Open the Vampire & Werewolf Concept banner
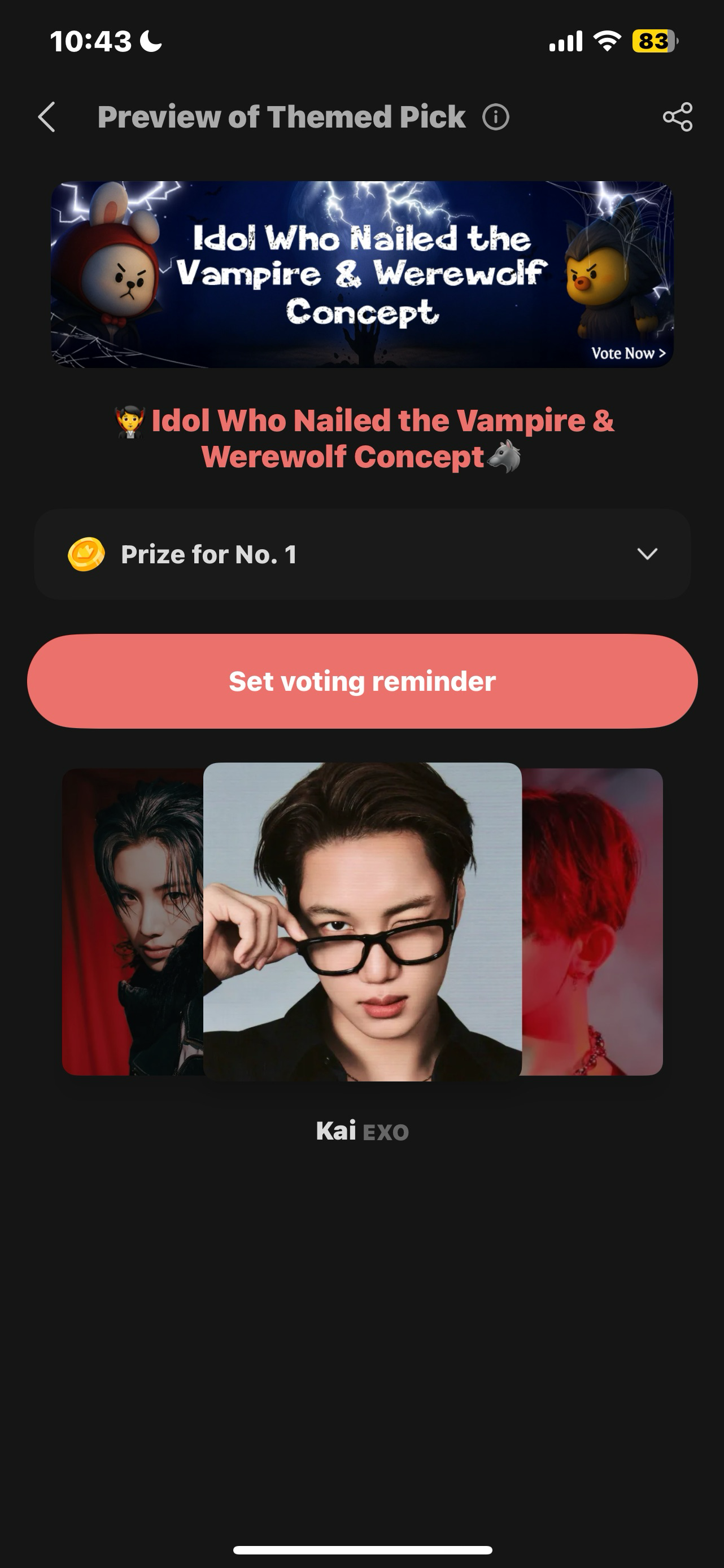Viewport: 724px width, 1568px height. [361, 274]
